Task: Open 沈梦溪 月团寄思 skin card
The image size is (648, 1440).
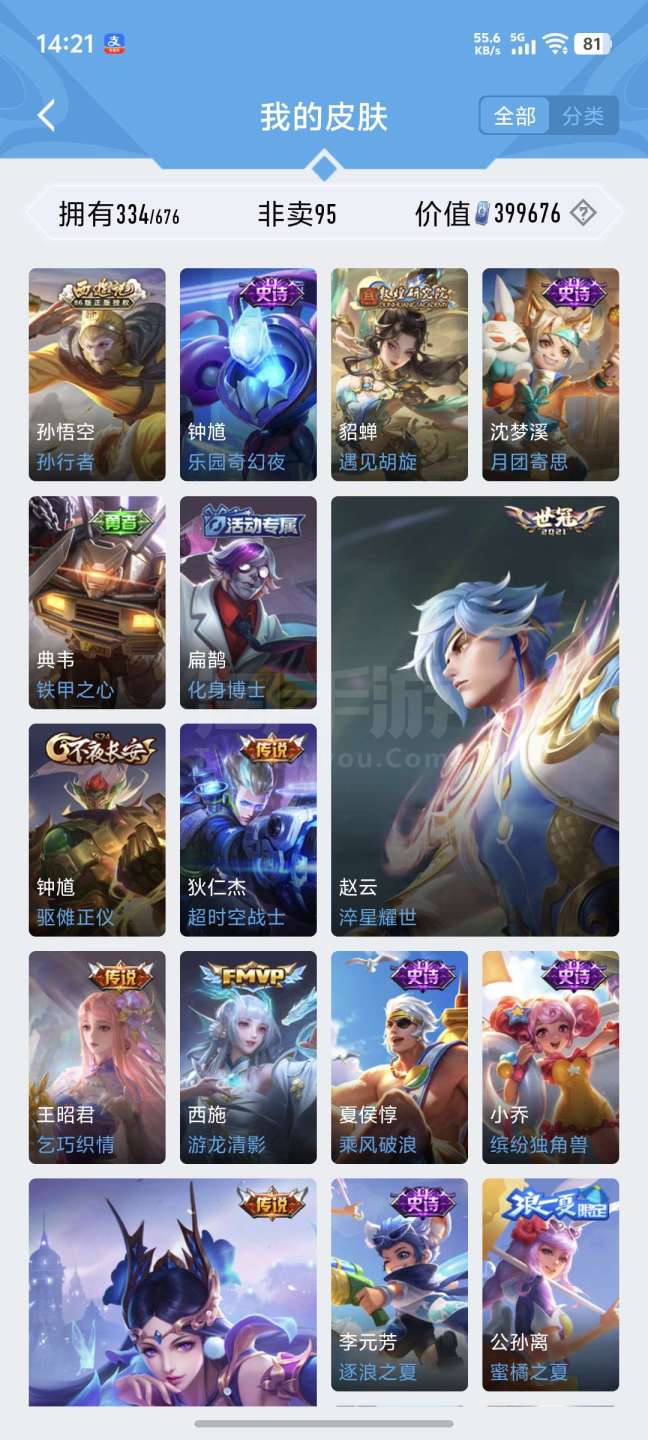Action: click(550, 374)
